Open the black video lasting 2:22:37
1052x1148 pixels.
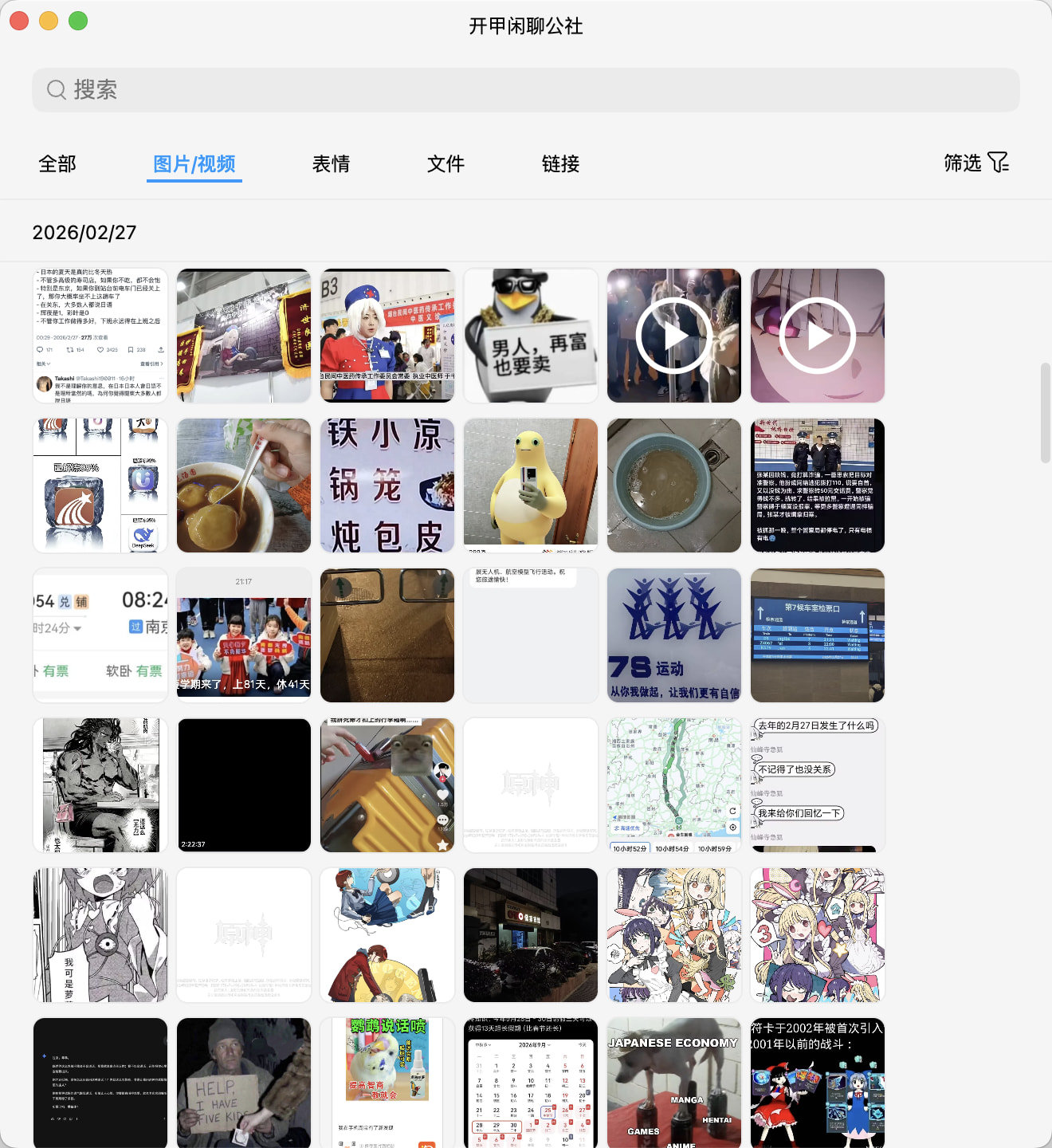click(244, 785)
